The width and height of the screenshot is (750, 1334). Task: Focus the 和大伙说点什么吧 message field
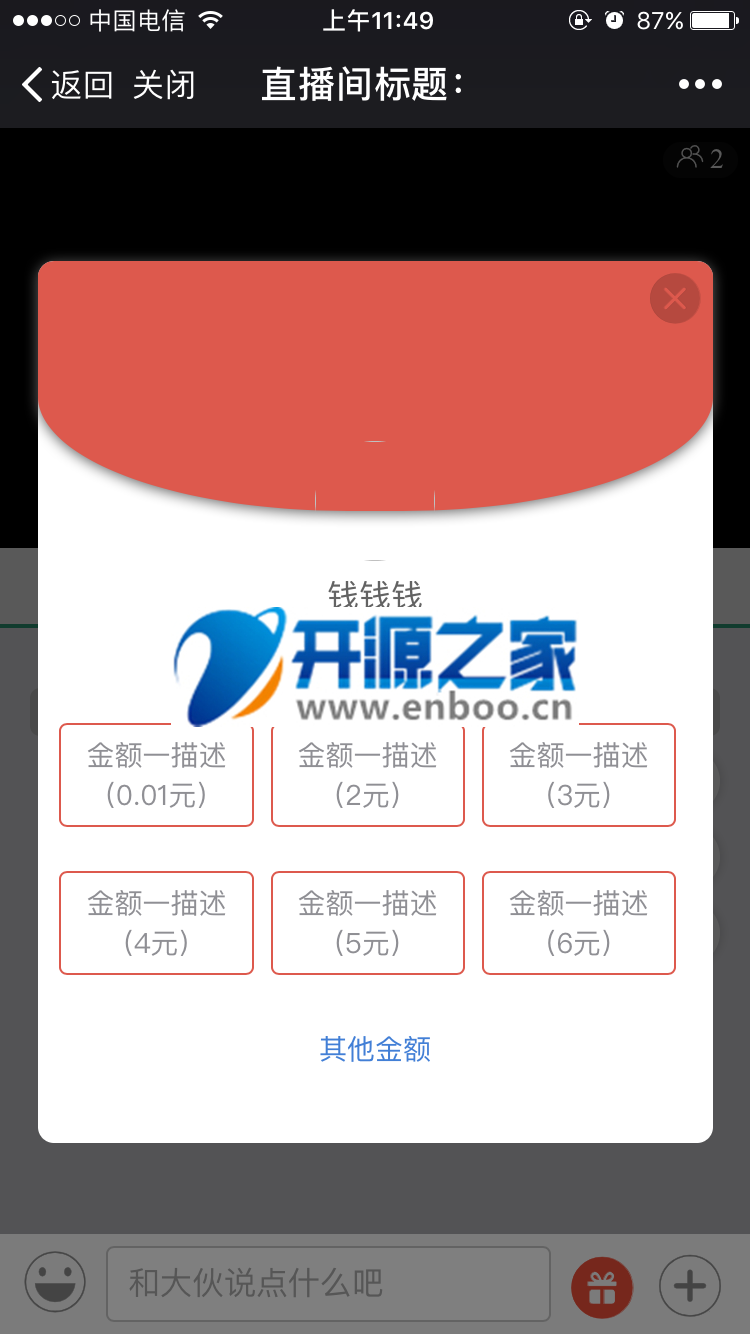coord(328,1284)
